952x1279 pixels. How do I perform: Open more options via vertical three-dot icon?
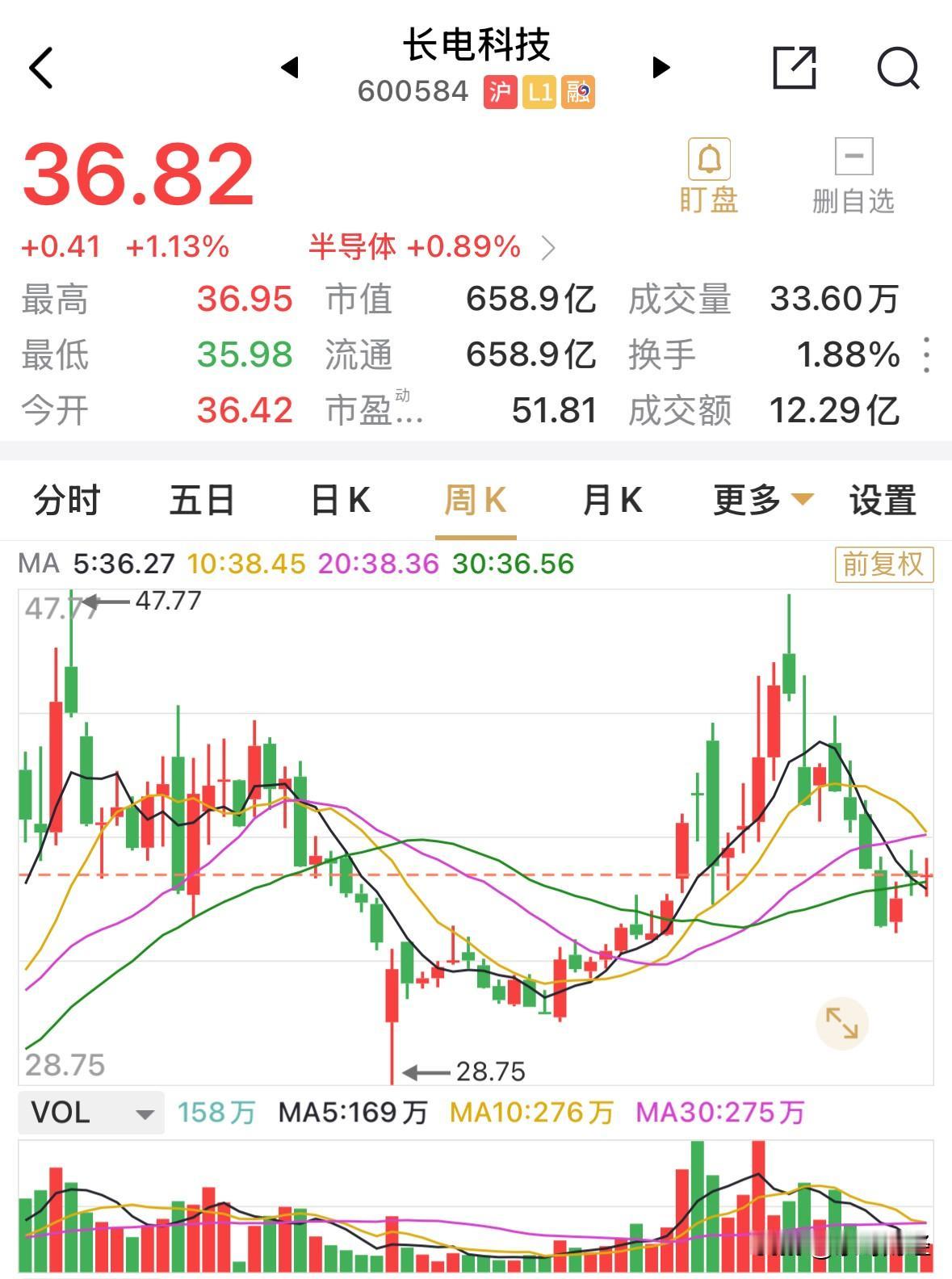[927, 355]
